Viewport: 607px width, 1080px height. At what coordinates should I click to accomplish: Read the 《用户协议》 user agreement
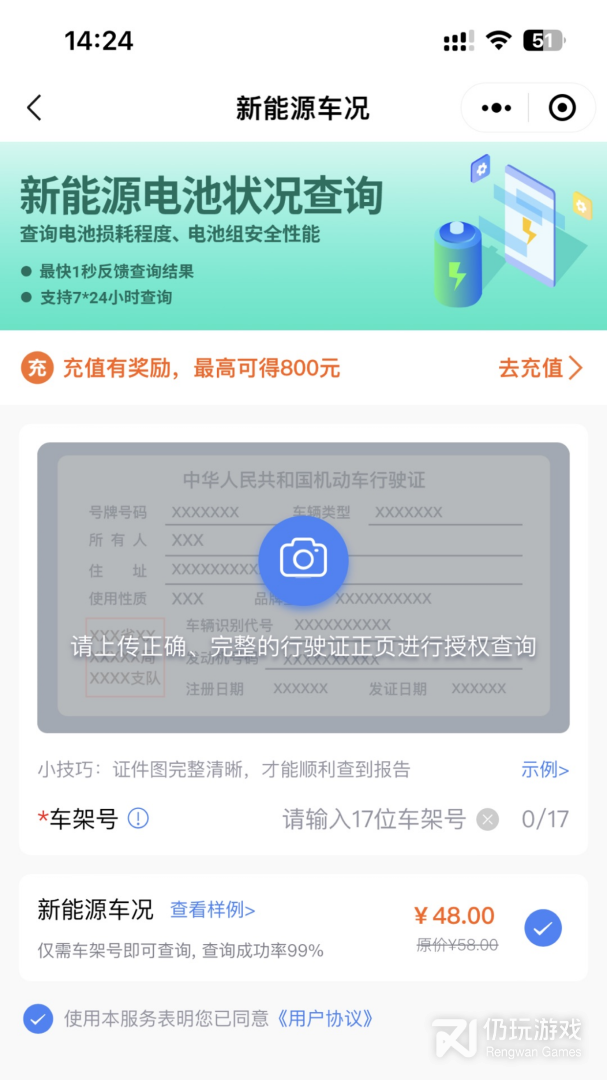(324, 1019)
